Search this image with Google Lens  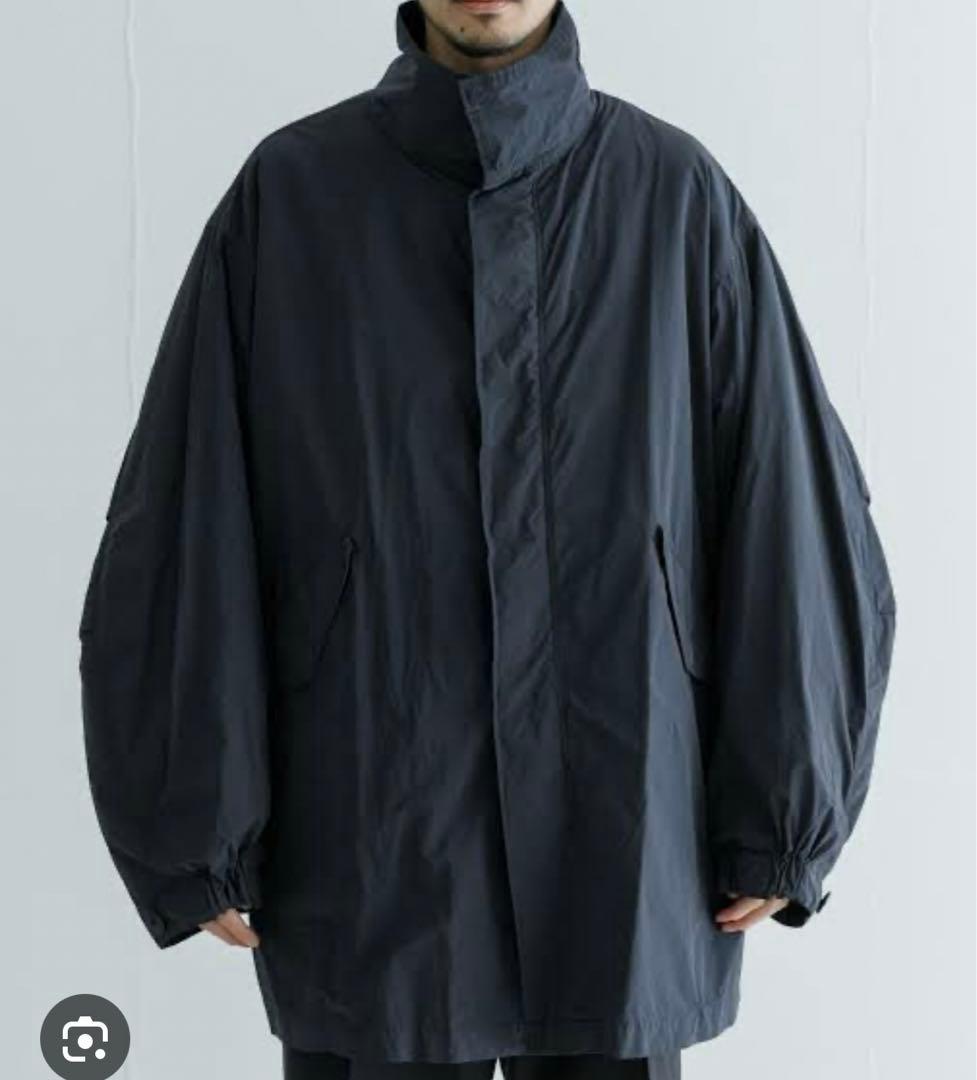click(x=85, y=1039)
